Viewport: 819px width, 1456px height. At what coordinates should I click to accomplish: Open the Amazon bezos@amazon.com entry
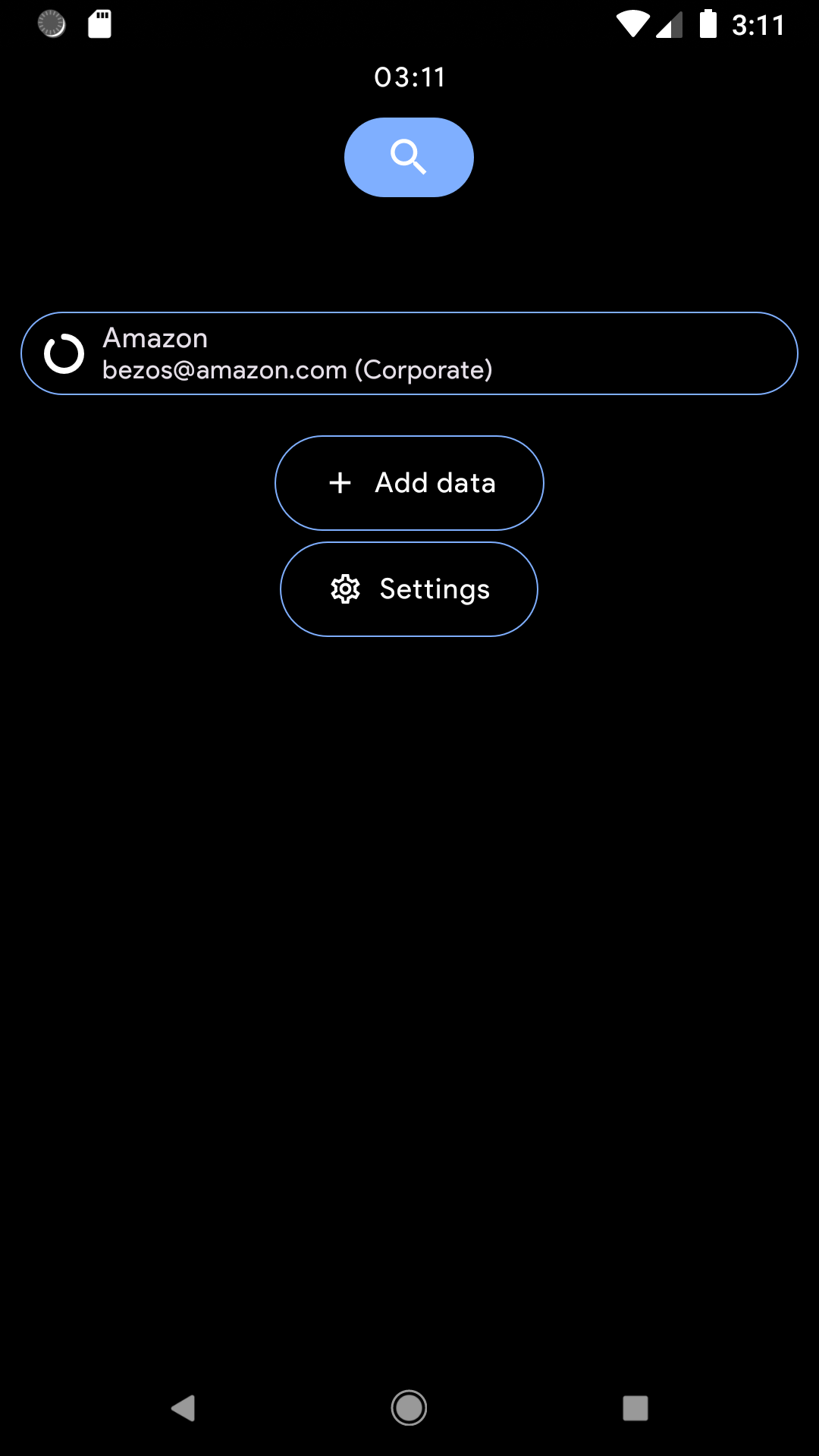(x=409, y=353)
